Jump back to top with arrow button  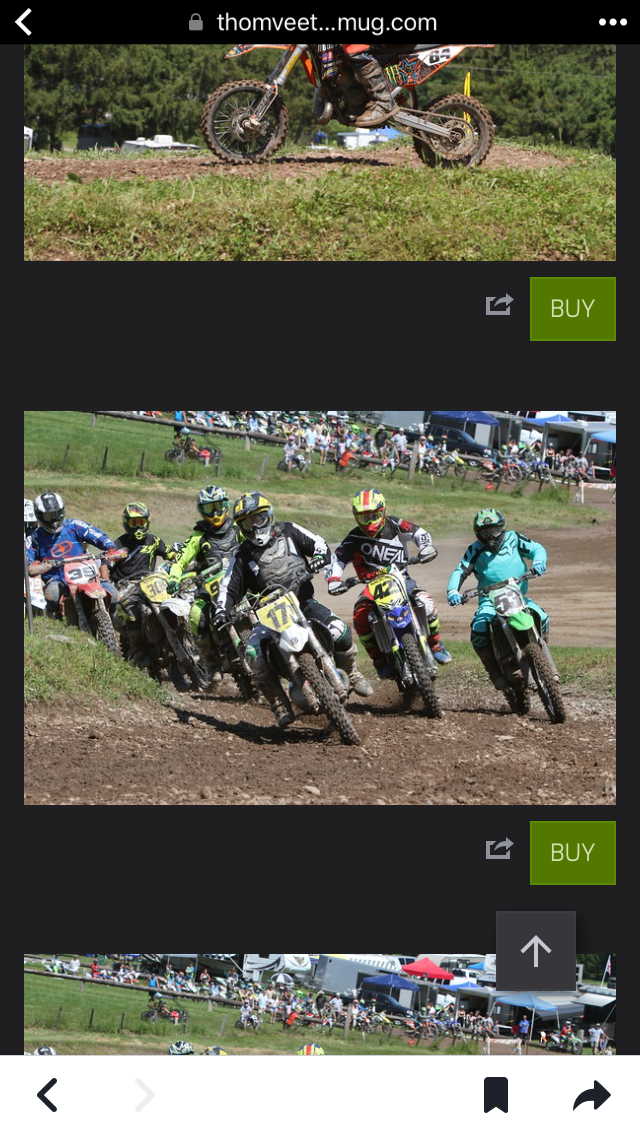pos(536,951)
